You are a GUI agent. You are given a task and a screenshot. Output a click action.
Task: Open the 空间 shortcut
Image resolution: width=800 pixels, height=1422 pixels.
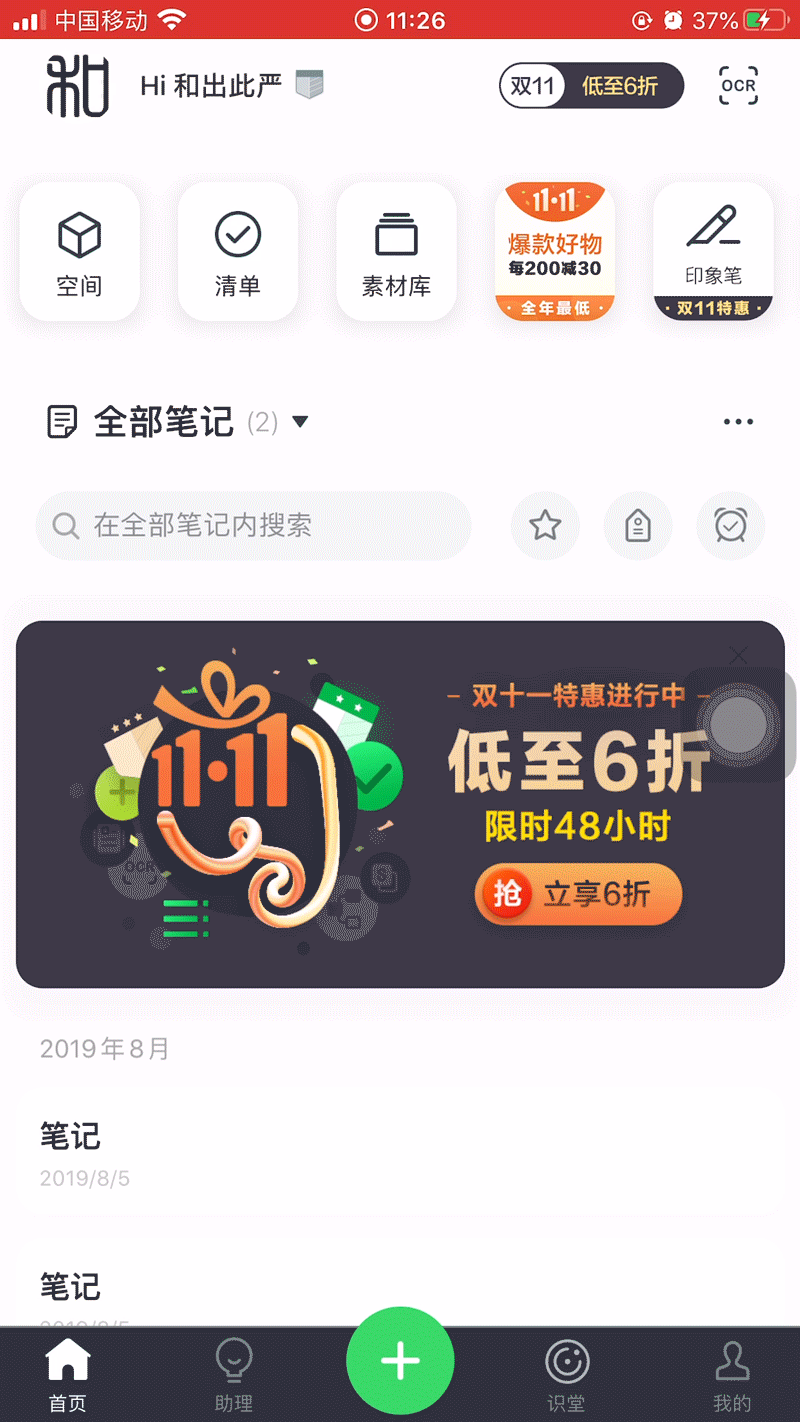79,252
